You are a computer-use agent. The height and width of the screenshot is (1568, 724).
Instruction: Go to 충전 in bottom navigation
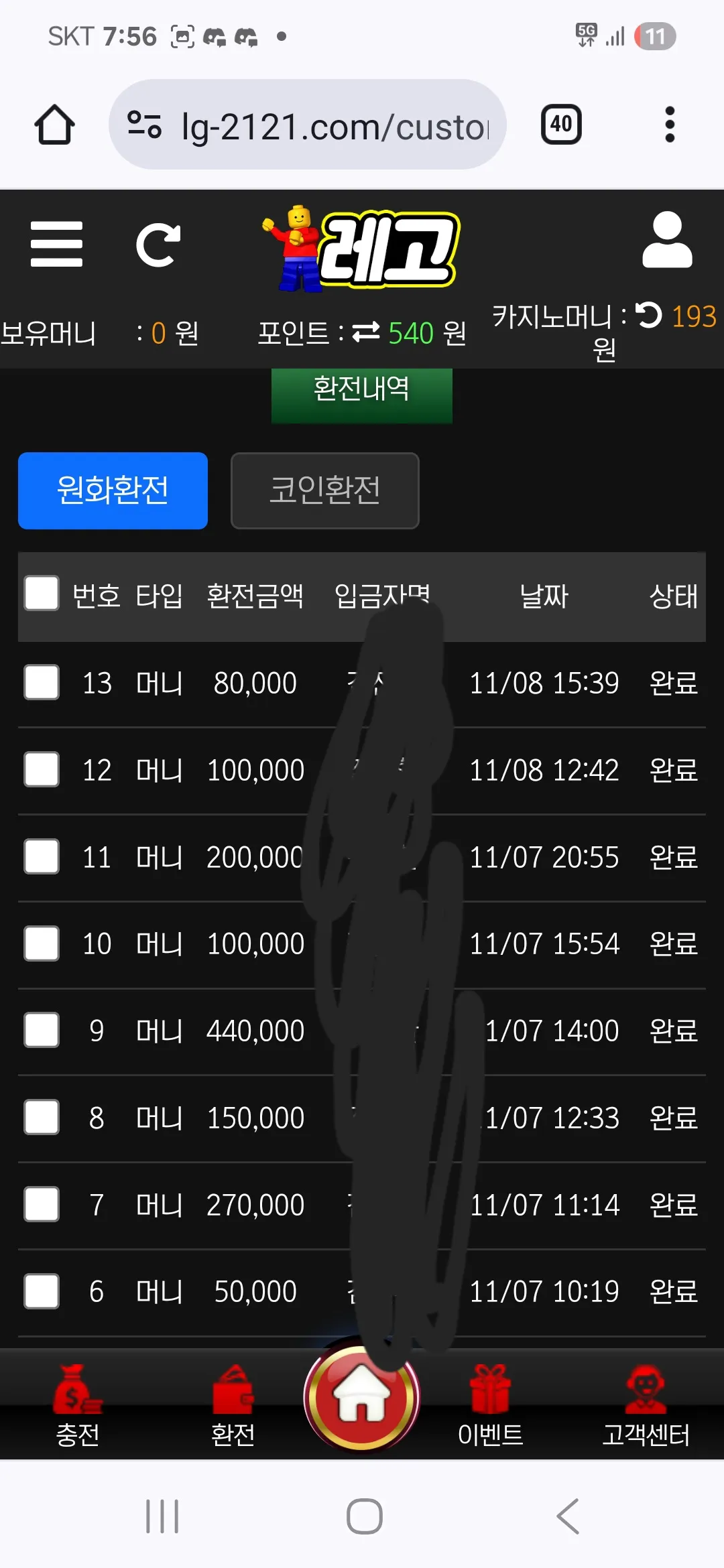[x=78, y=1406]
